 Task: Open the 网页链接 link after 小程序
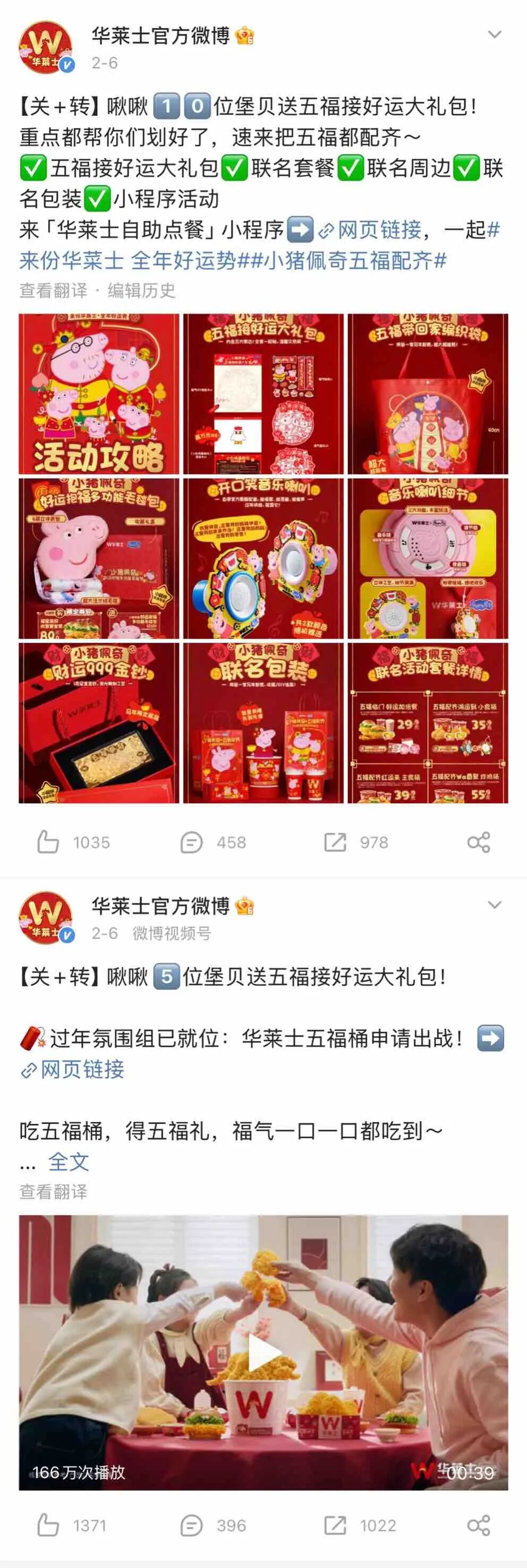click(x=371, y=230)
